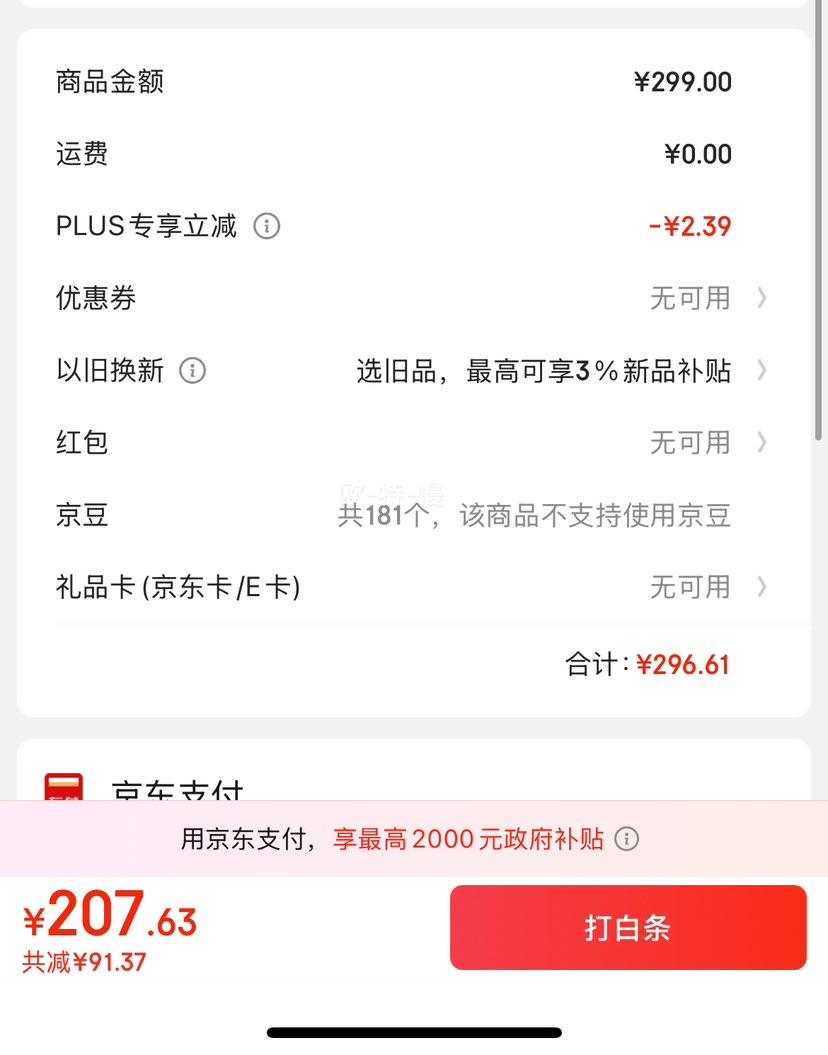Open info icon beside PLUS专享立减
This screenshot has height=1055, width=828.
click(266, 226)
